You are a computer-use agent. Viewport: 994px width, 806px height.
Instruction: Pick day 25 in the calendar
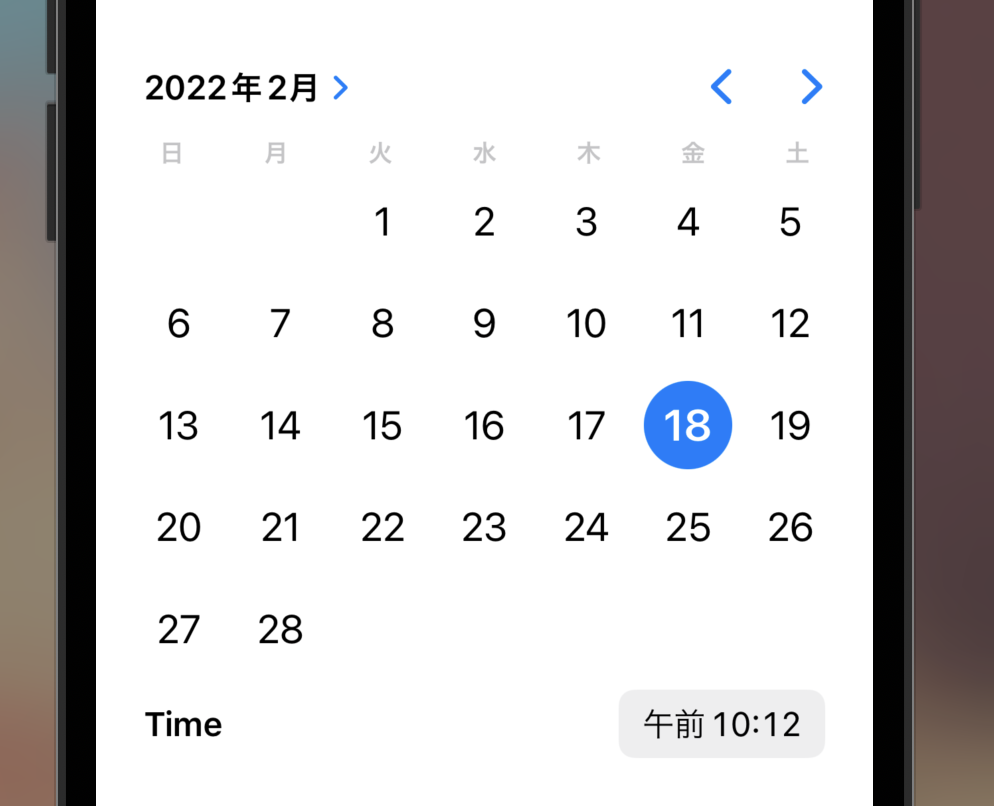tap(688, 528)
